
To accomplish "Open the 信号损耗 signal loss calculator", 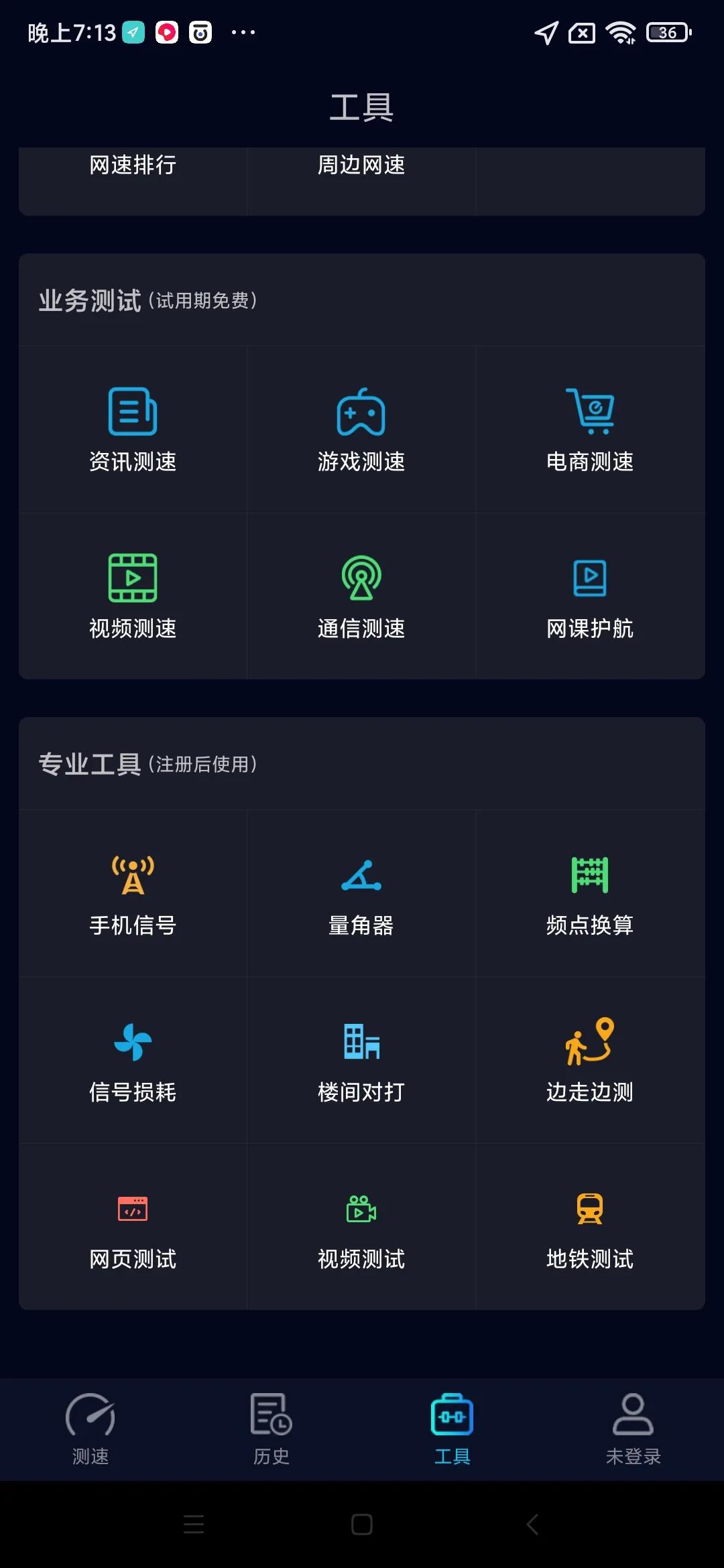I will pyautogui.click(x=132, y=1059).
